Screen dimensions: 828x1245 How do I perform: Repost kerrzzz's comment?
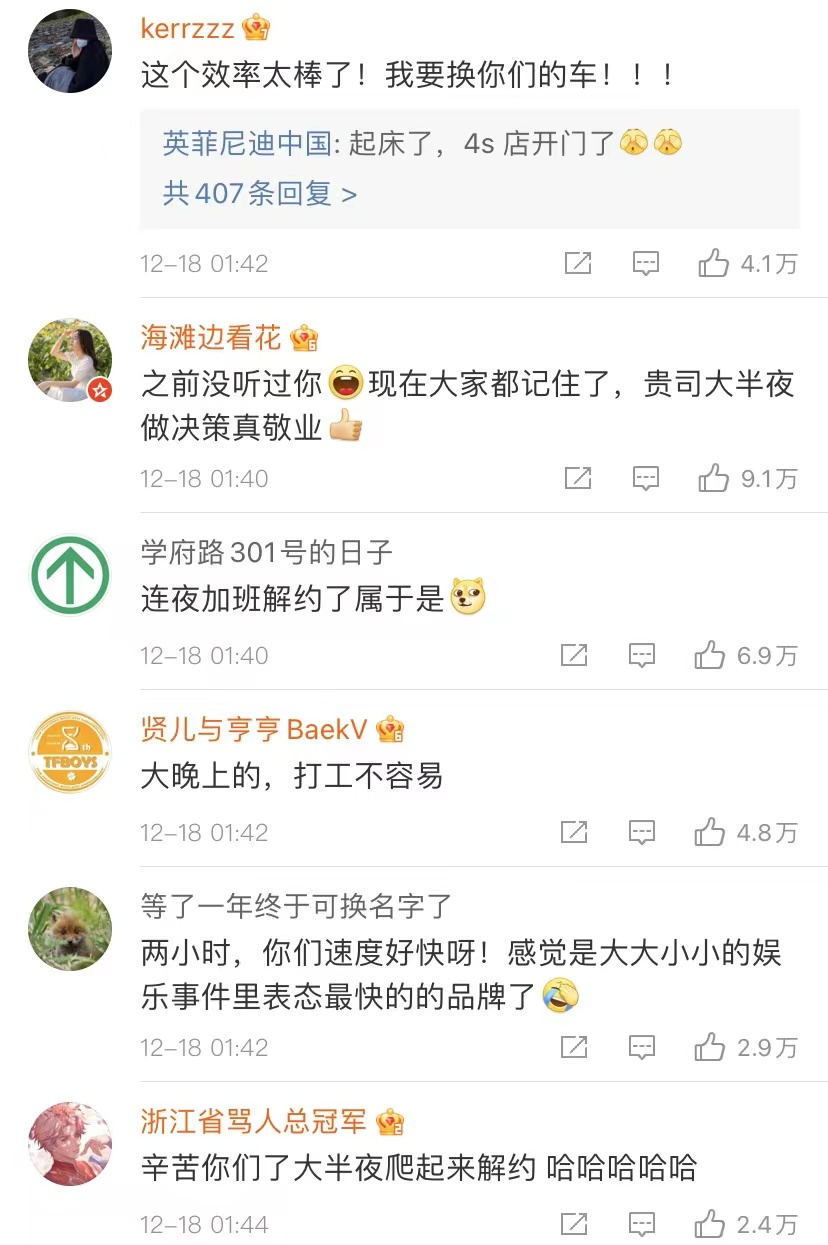578,264
